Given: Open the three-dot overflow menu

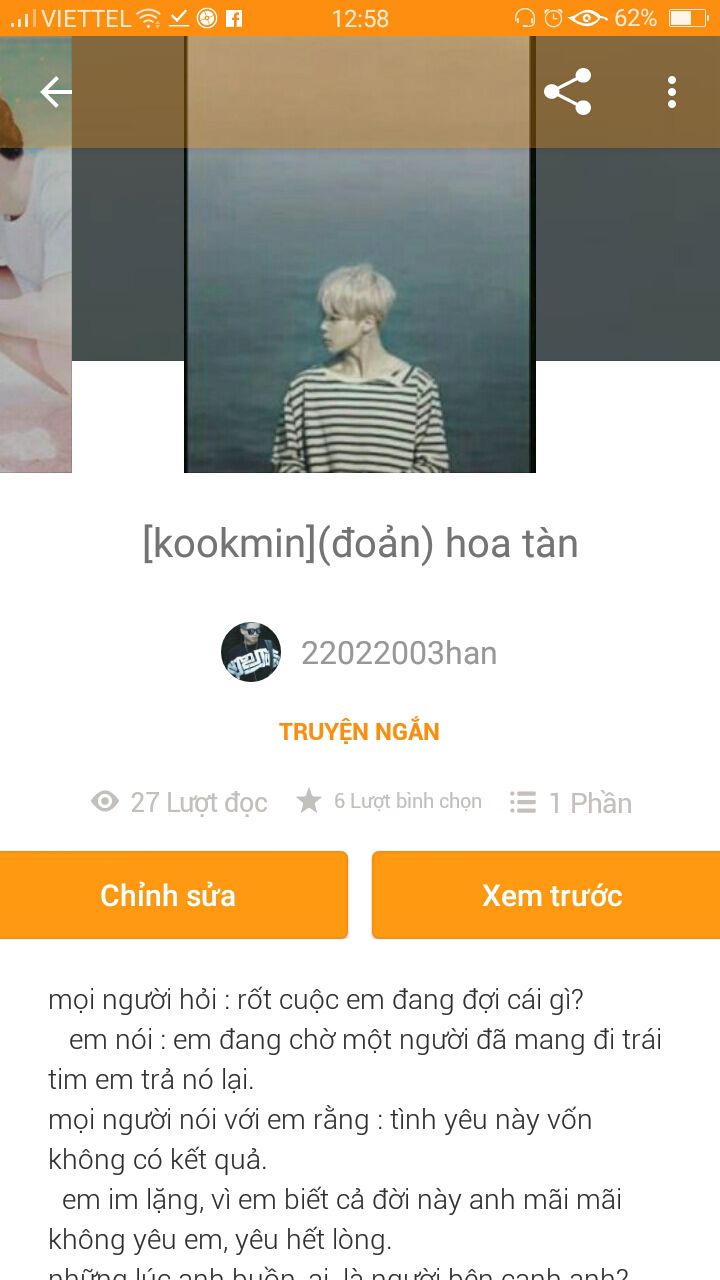Looking at the screenshot, I should [x=672, y=92].
